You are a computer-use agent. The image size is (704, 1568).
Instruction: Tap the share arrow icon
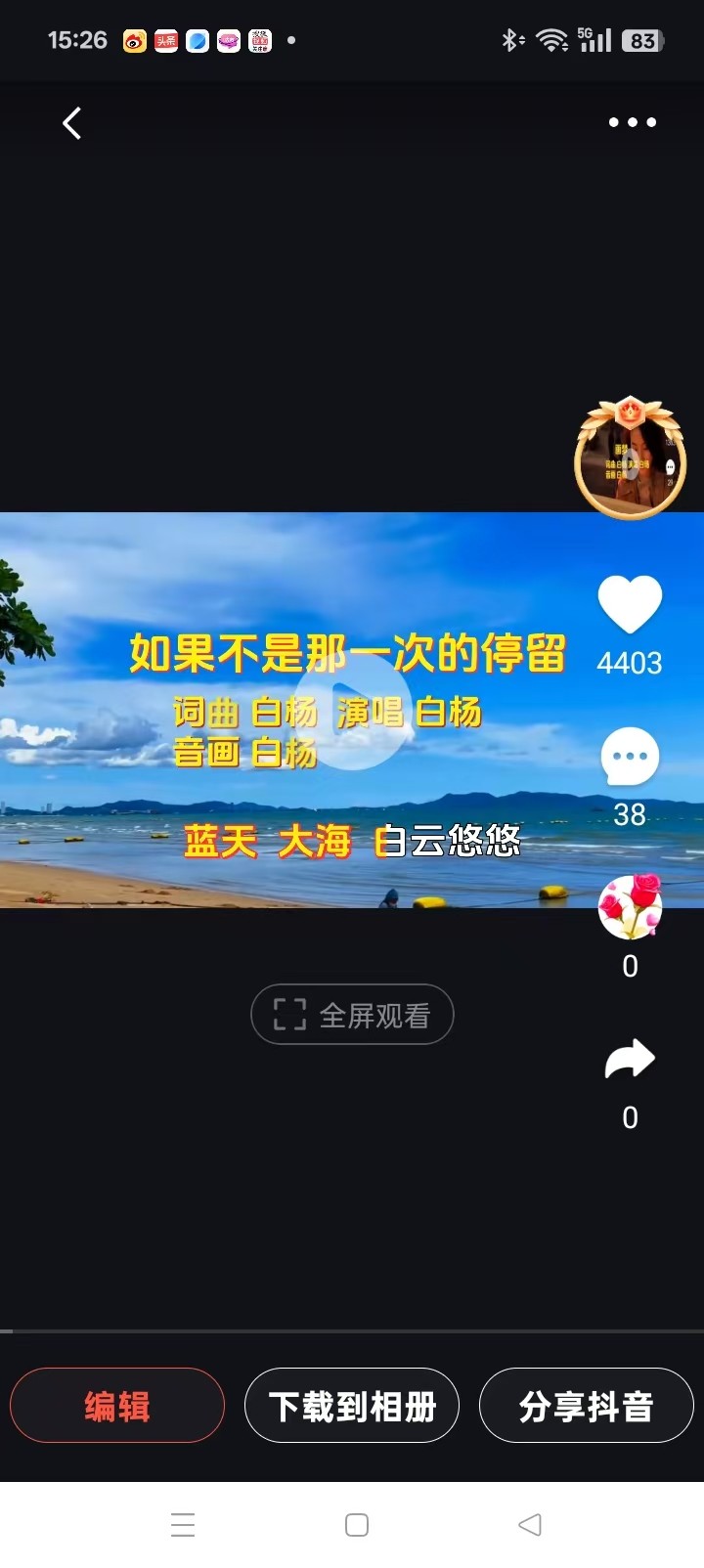(x=630, y=1059)
